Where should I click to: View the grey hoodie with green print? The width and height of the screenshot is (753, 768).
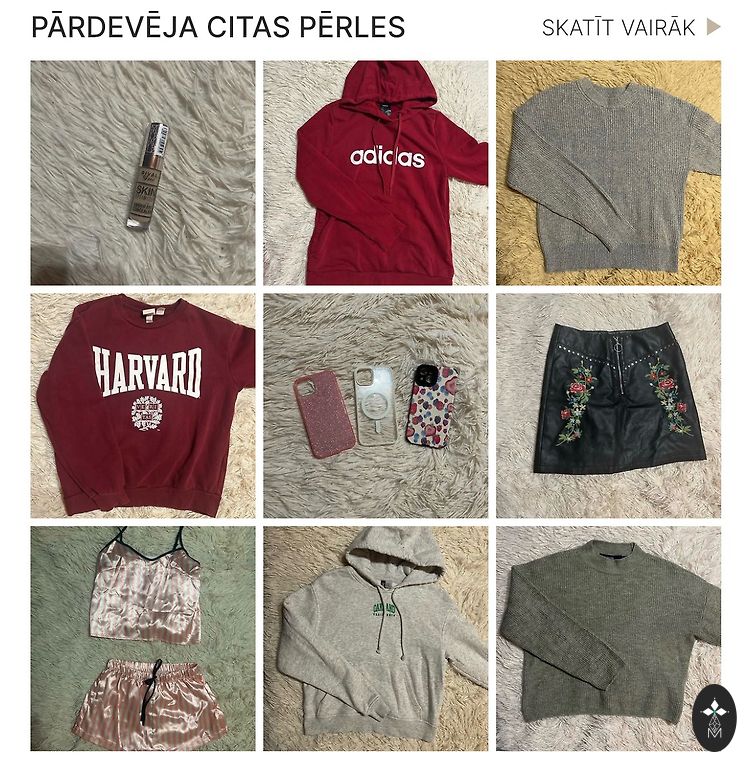coord(376,637)
